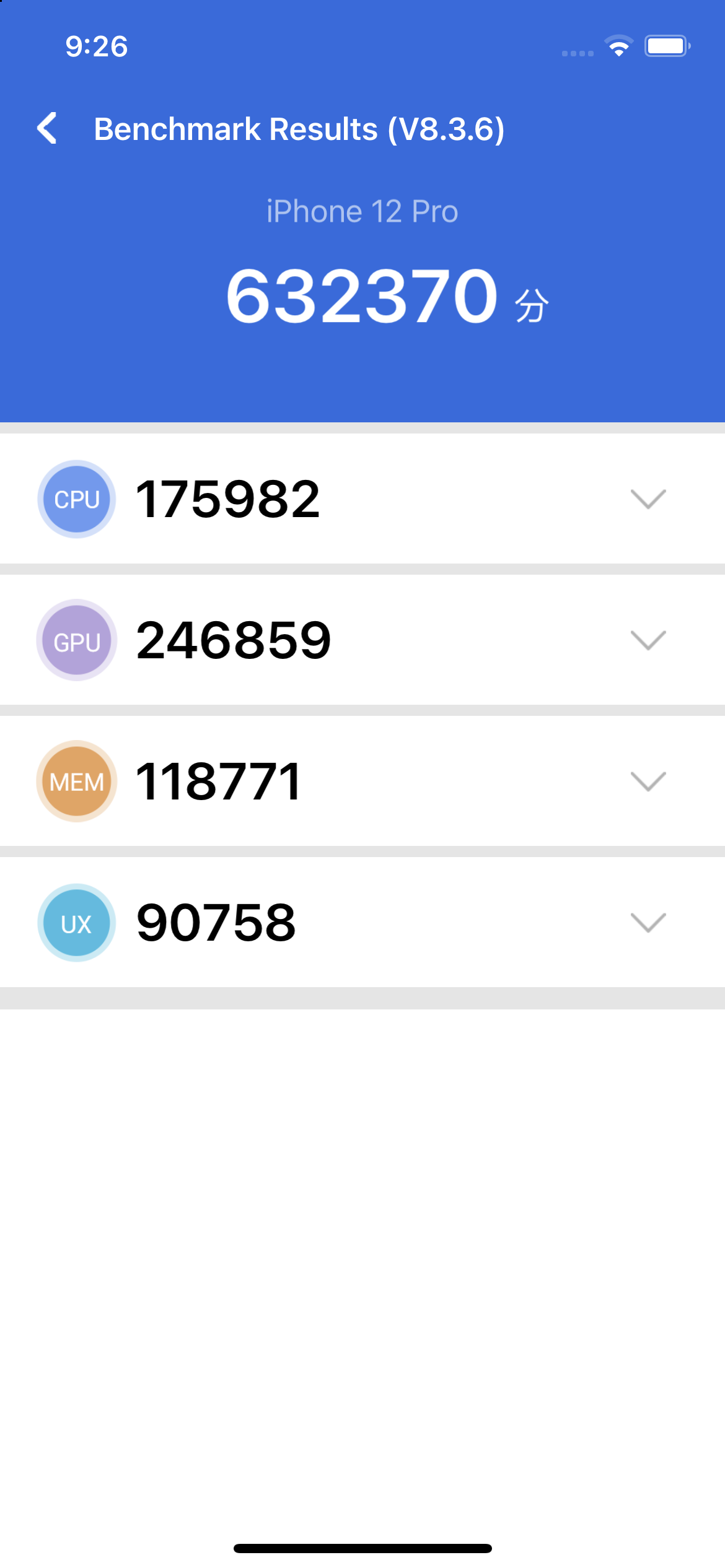Select the GPU category circle icon
This screenshot has height=1568, width=725.
(x=76, y=640)
